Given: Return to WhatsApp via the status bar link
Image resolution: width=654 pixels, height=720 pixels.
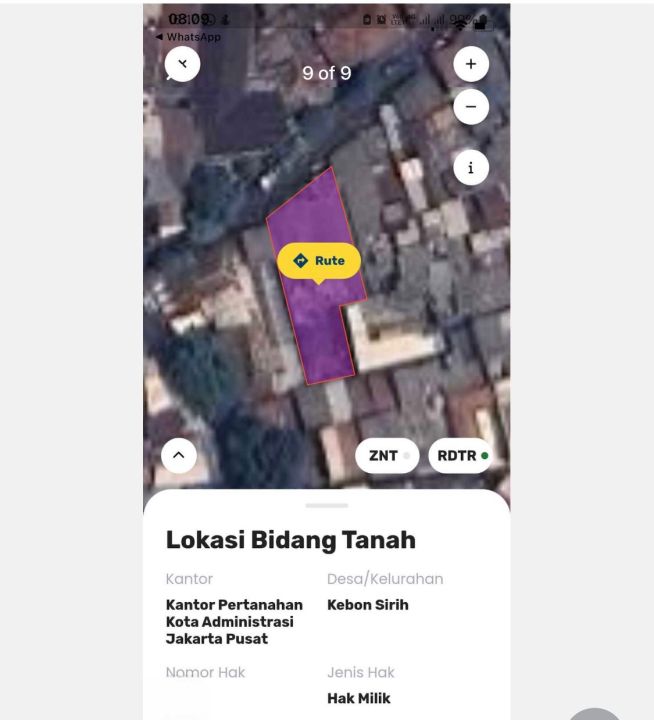Looking at the screenshot, I should (189, 37).
